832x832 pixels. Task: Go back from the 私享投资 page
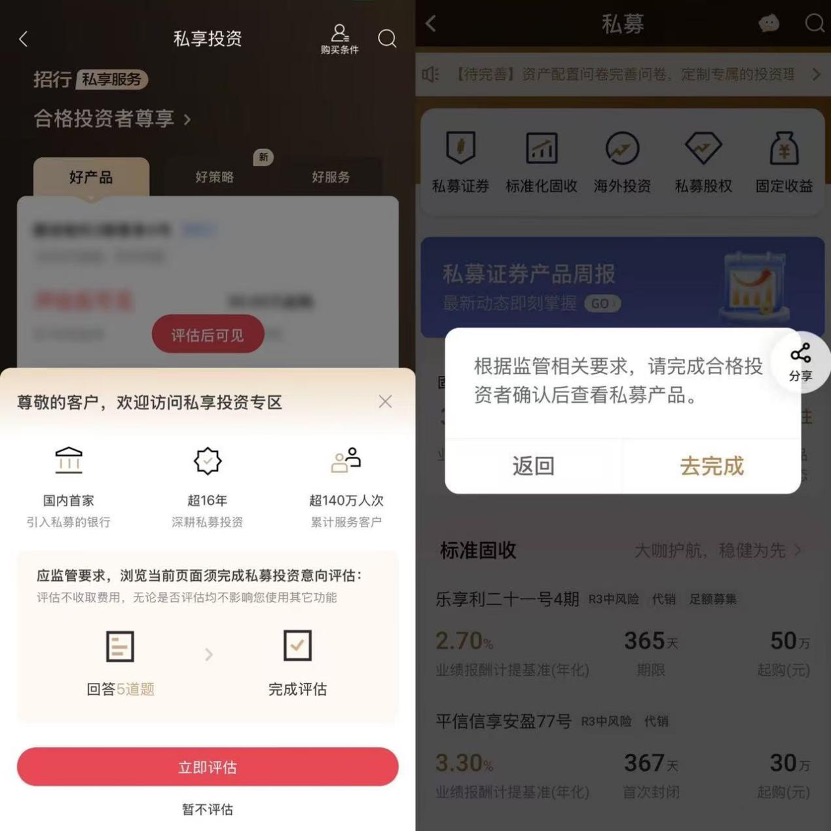point(24,39)
